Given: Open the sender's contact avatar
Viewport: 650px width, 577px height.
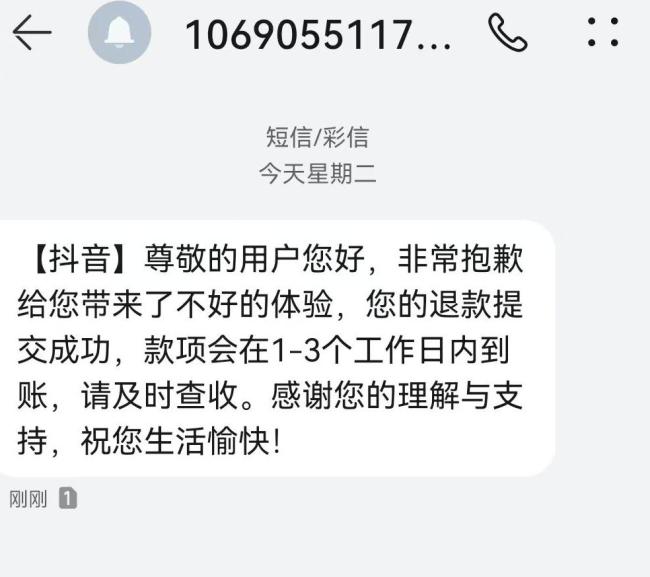Looking at the screenshot, I should [x=119, y=35].
